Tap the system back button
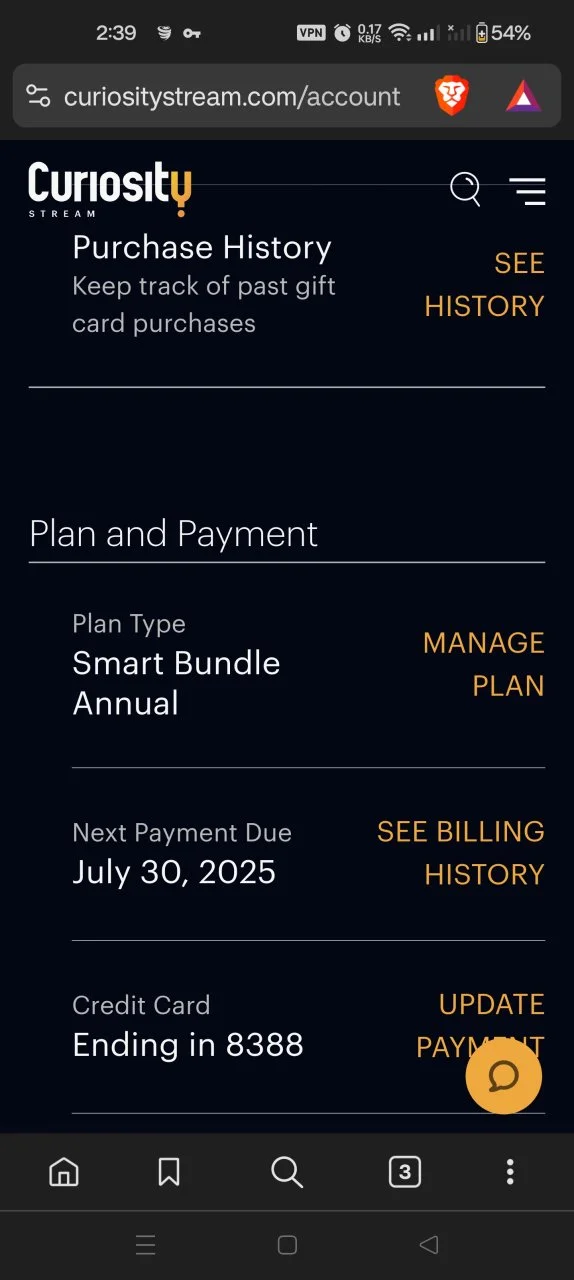 [x=429, y=1245]
